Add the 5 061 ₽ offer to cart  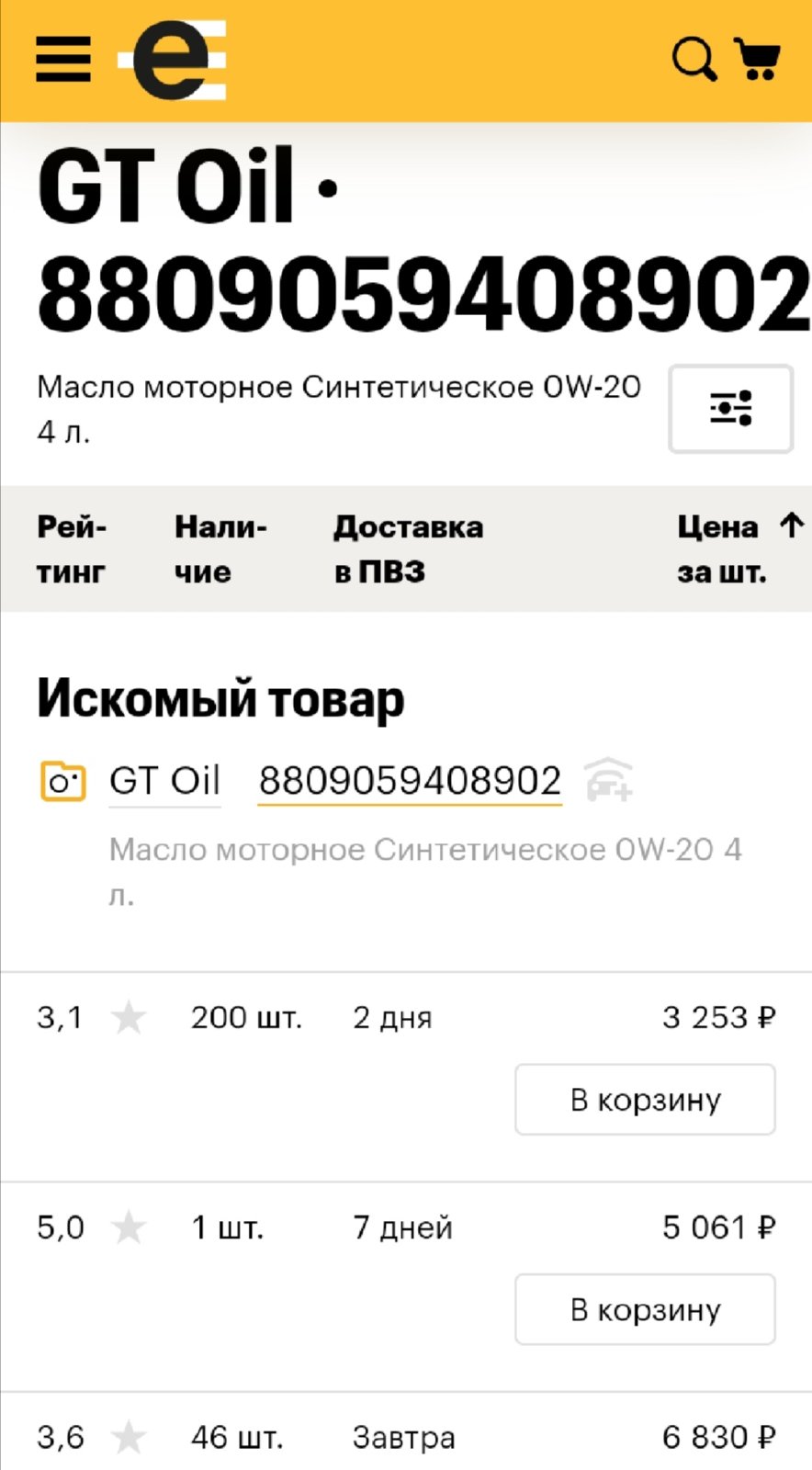point(645,1309)
